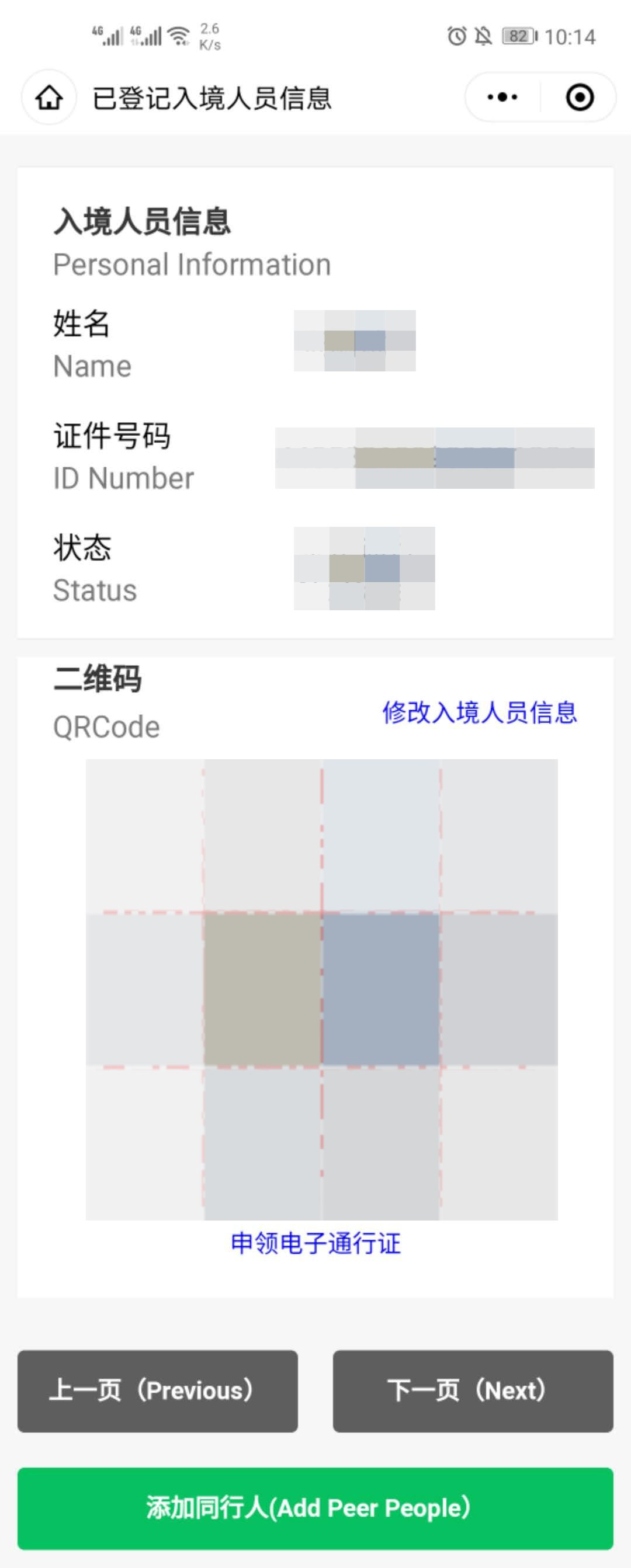Tap 添加同行人 (Add Peer People) button

pos(315,1508)
